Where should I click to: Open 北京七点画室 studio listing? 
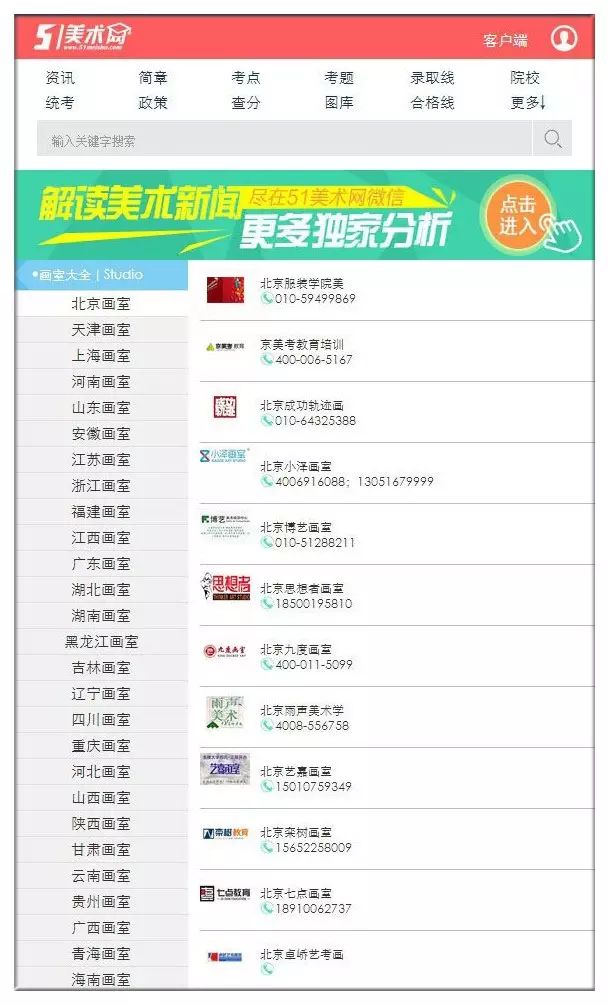[296, 893]
